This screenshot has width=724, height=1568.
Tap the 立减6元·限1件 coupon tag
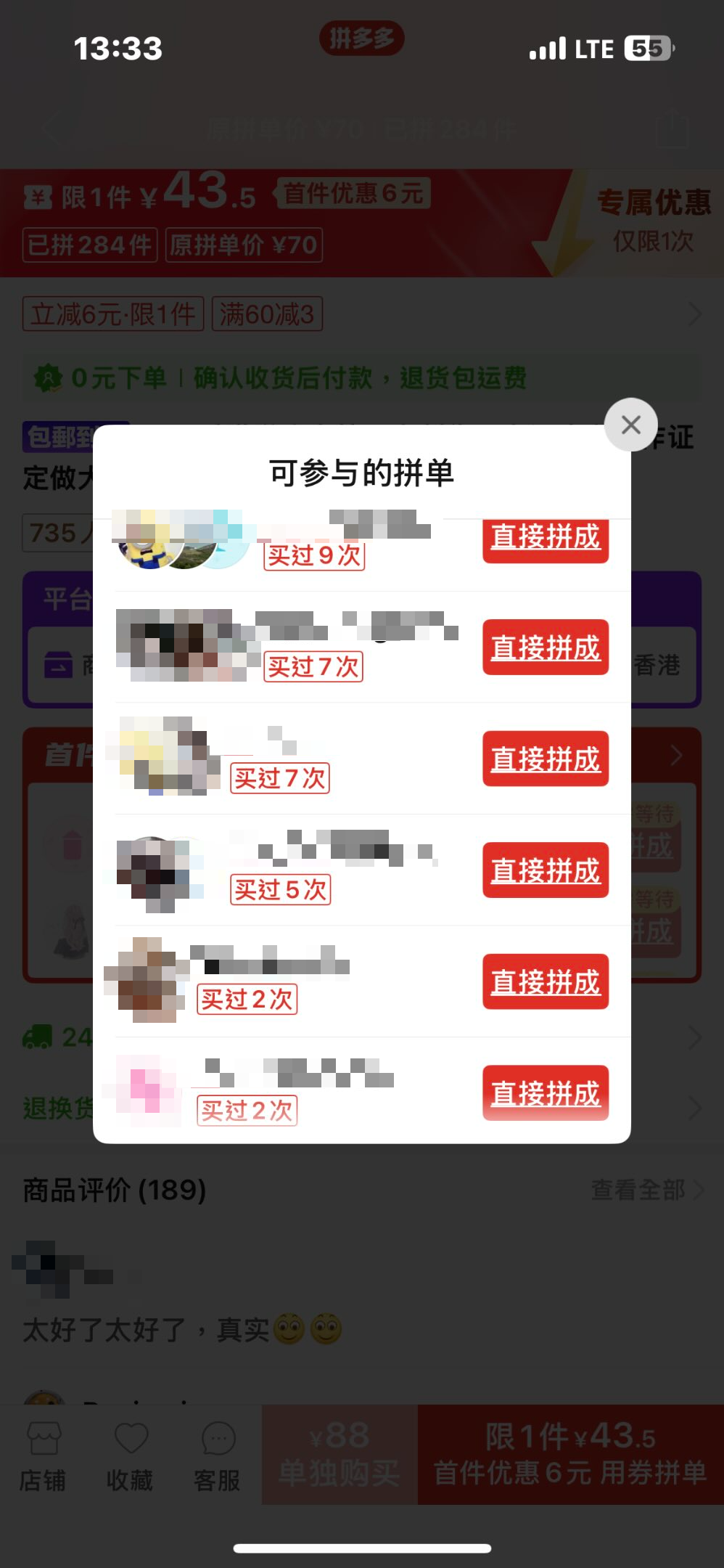(x=112, y=314)
